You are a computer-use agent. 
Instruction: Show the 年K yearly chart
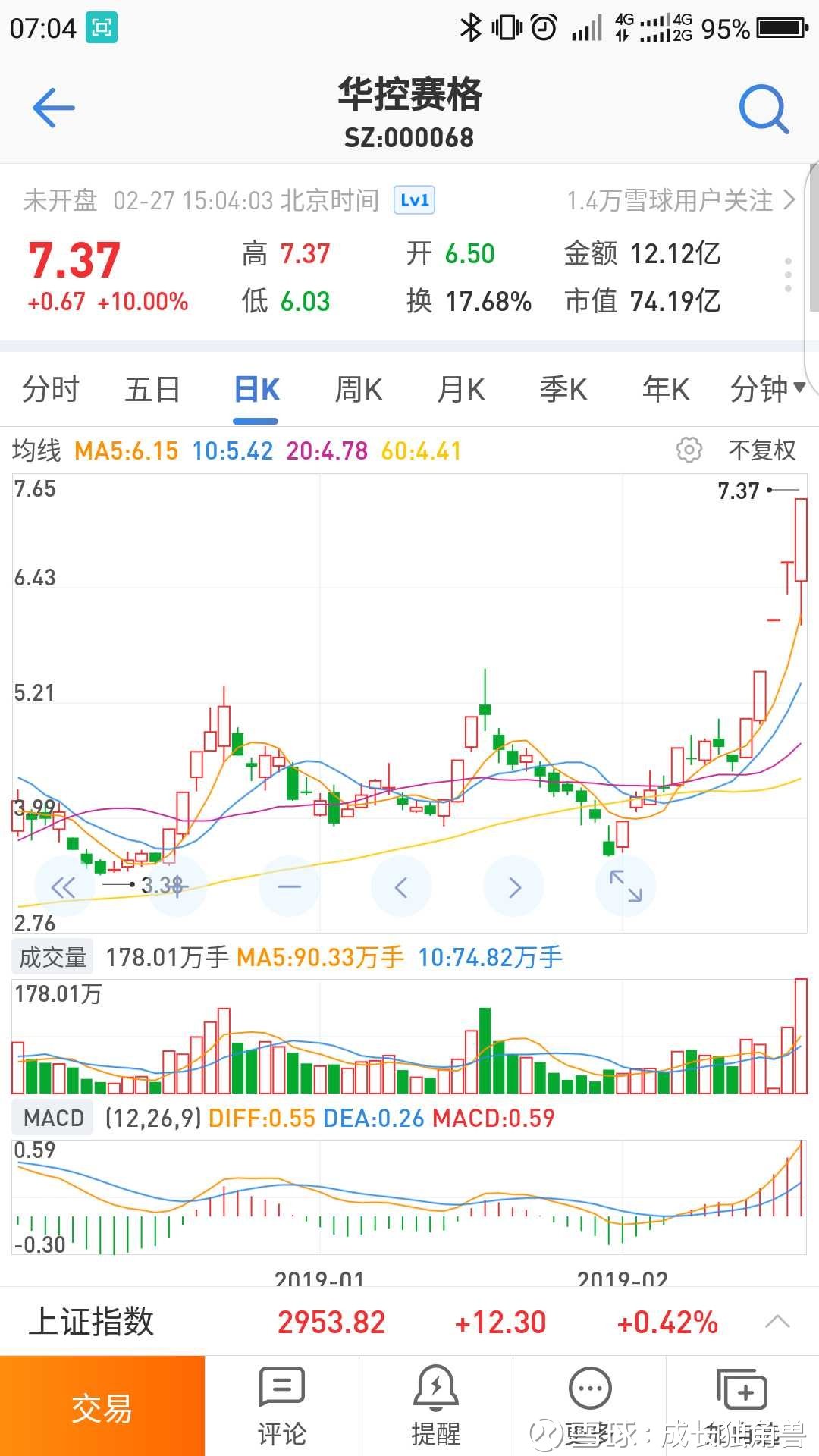[665, 390]
